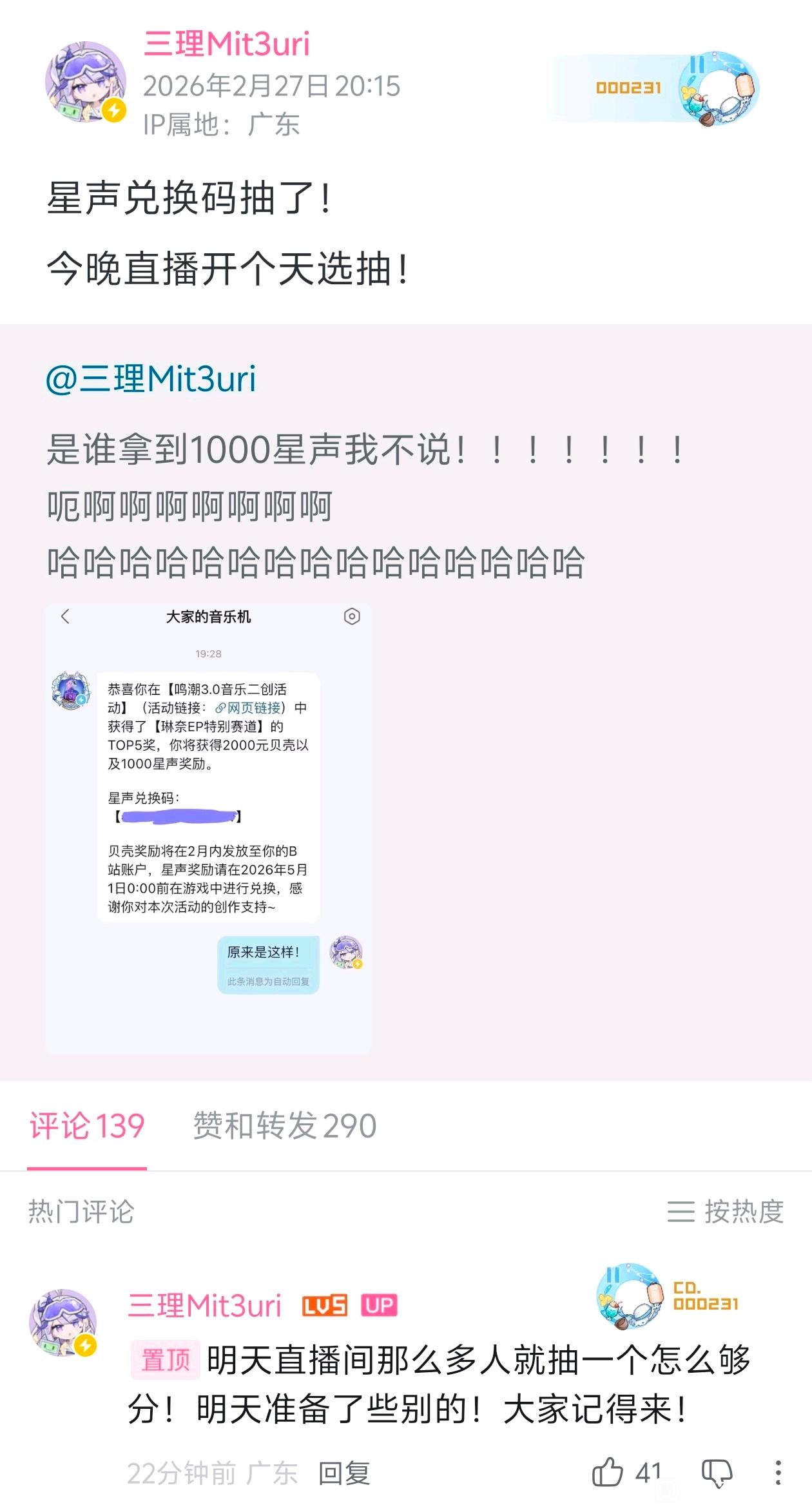Open the pinned commenter's avatar
The height and width of the screenshot is (1512, 812).
[x=63, y=1321]
